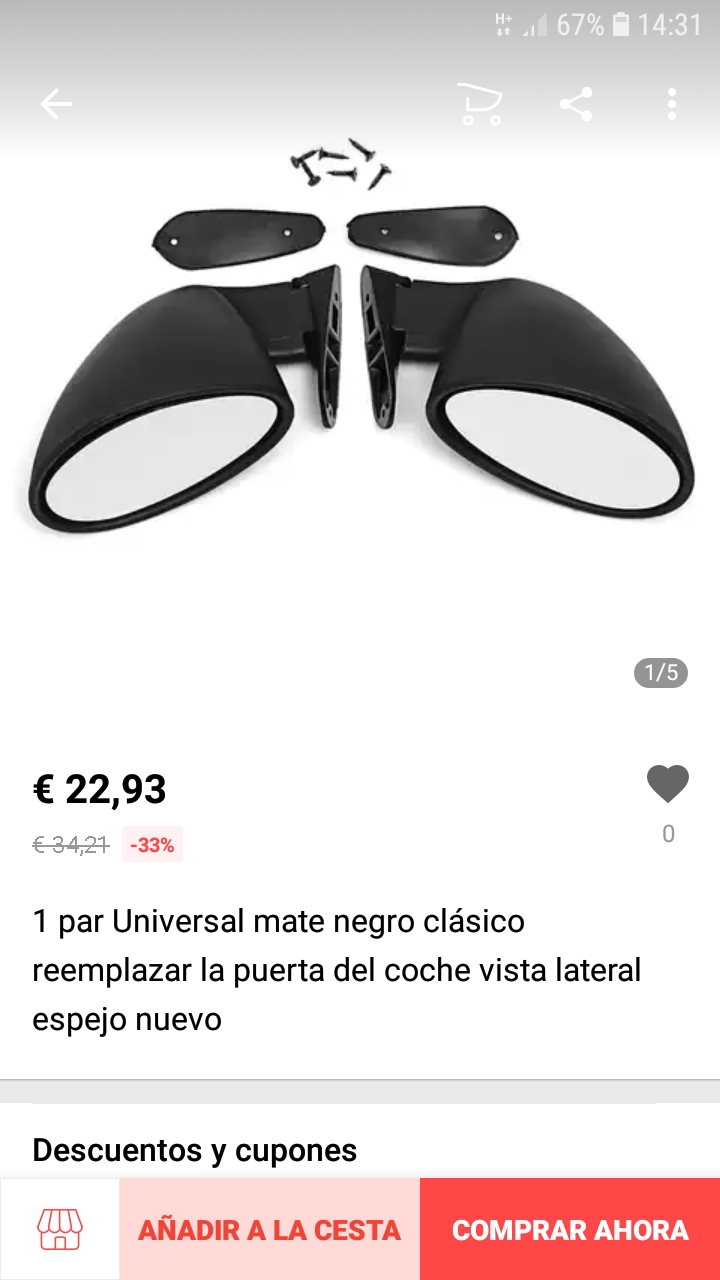The height and width of the screenshot is (1280, 720).
Task: Share this product
Action: pos(576,104)
